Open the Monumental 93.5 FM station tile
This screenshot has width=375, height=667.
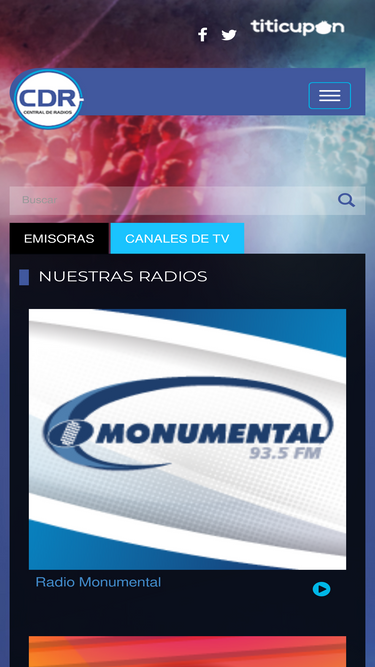point(188,439)
